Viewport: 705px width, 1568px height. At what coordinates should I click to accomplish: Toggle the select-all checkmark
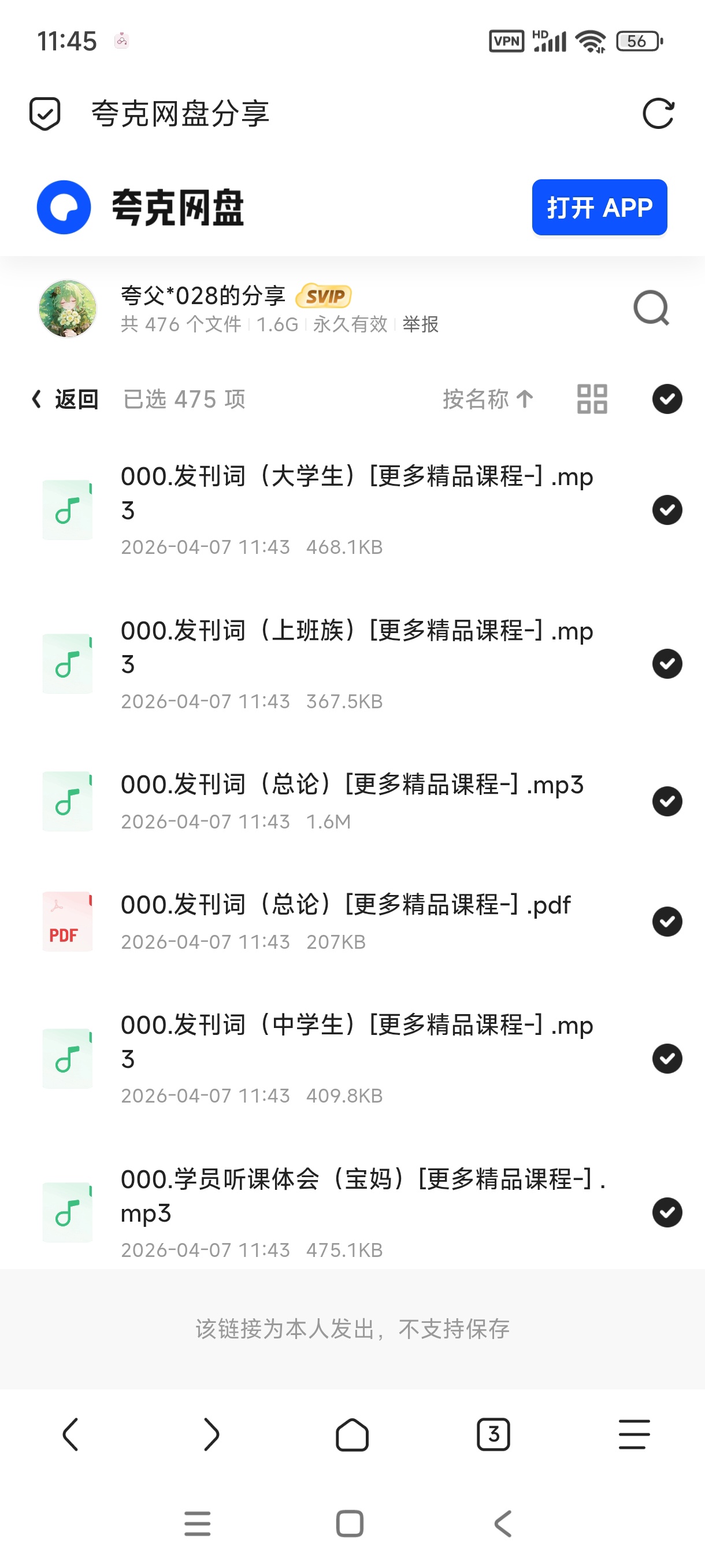[667, 400]
